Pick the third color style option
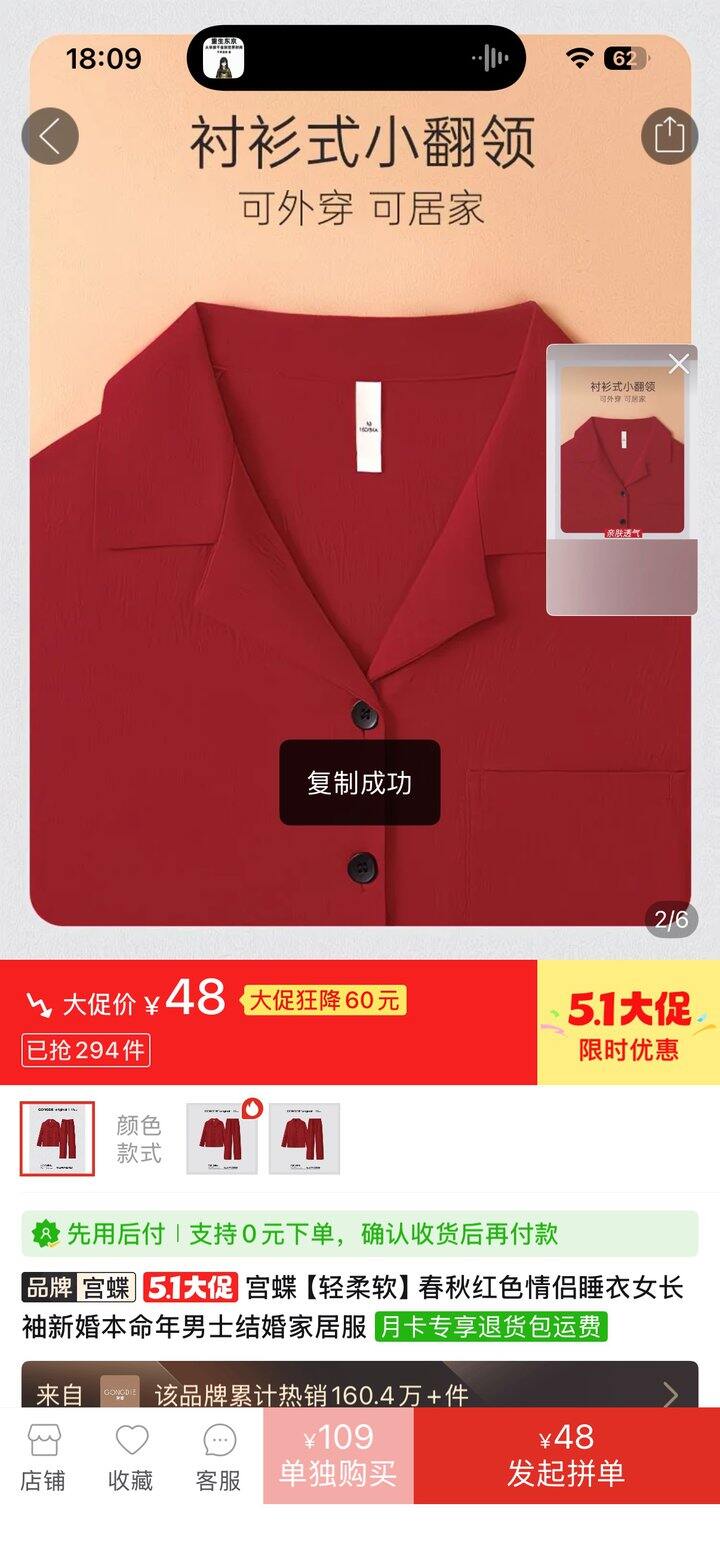Image resolution: width=720 pixels, height=1565 pixels. [304, 1139]
